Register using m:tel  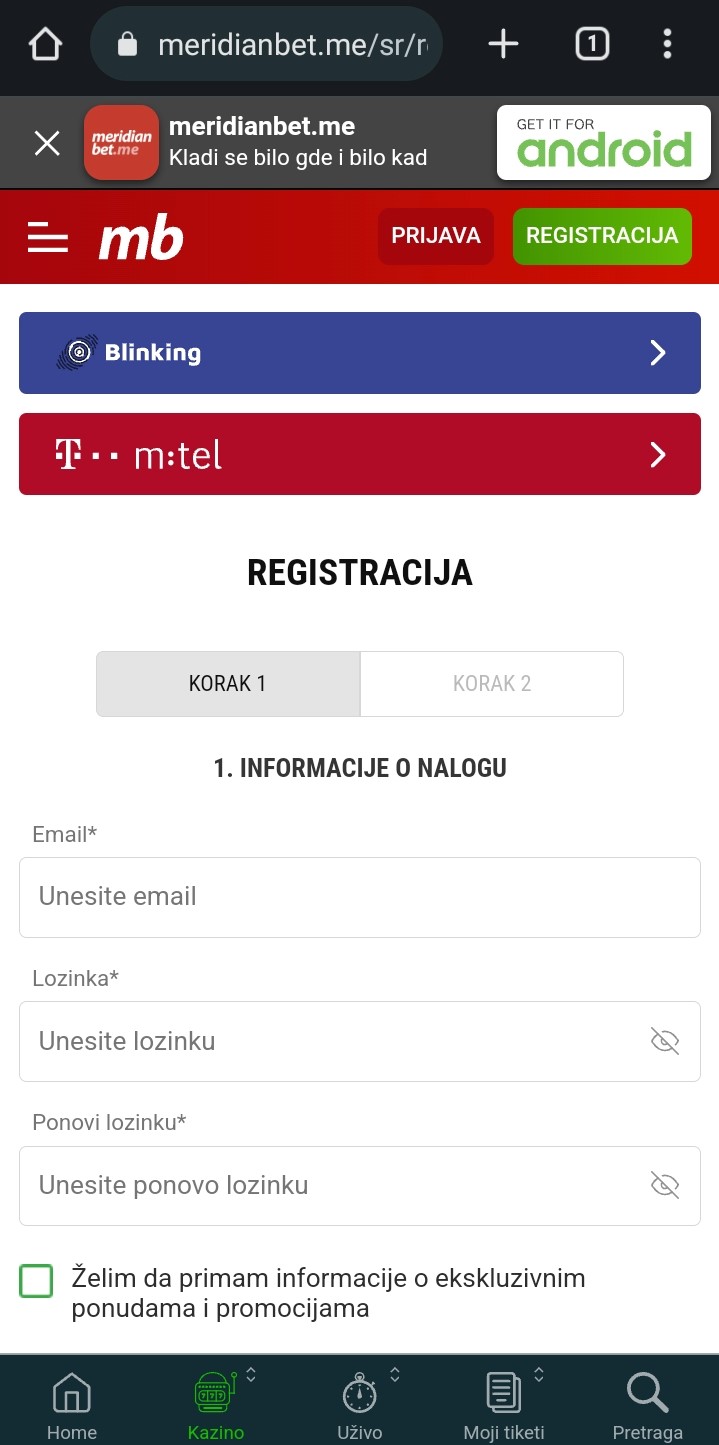coord(360,454)
